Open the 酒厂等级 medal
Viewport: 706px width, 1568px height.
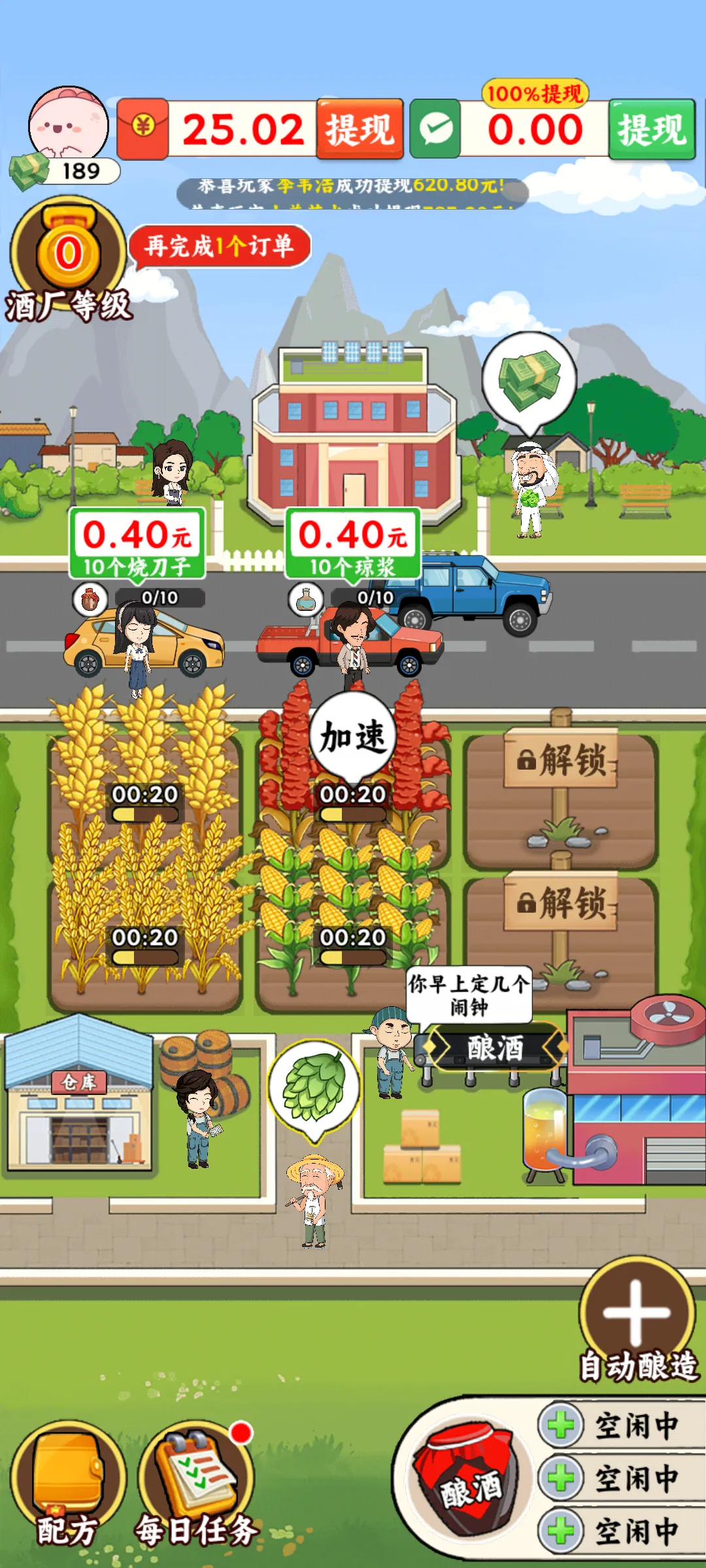[x=68, y=255]
